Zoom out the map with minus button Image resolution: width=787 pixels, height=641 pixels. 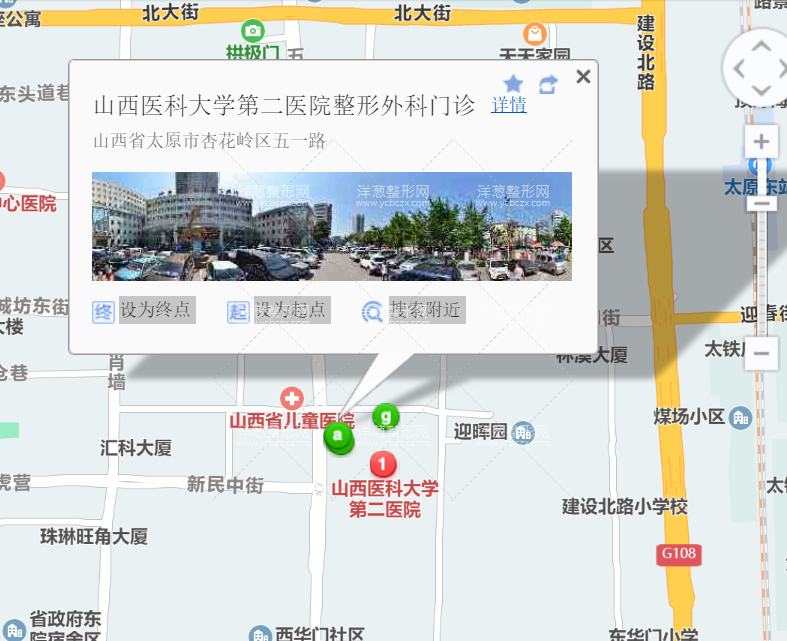(x=762, y=352)
